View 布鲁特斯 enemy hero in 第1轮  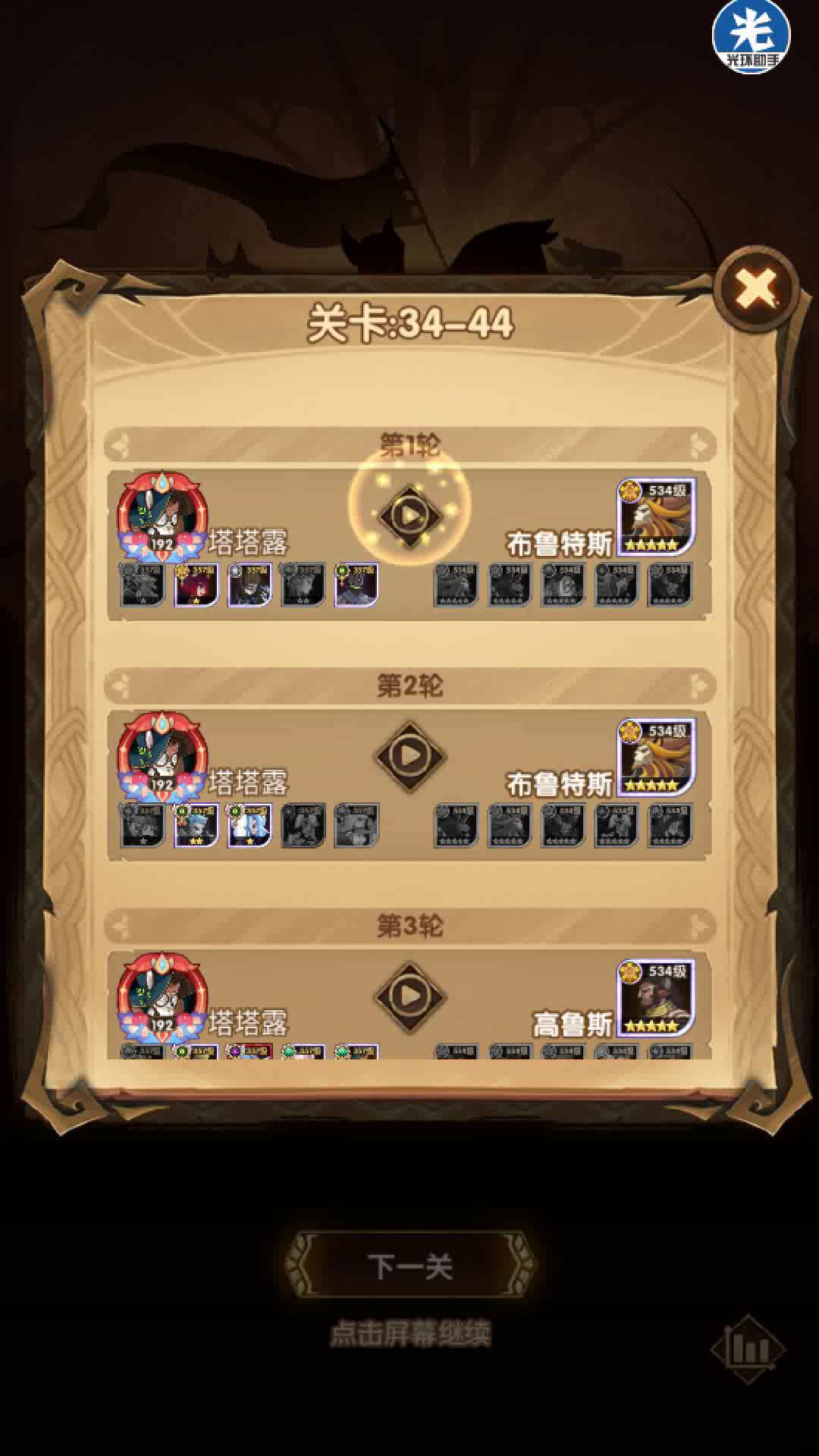coord(656,517)
